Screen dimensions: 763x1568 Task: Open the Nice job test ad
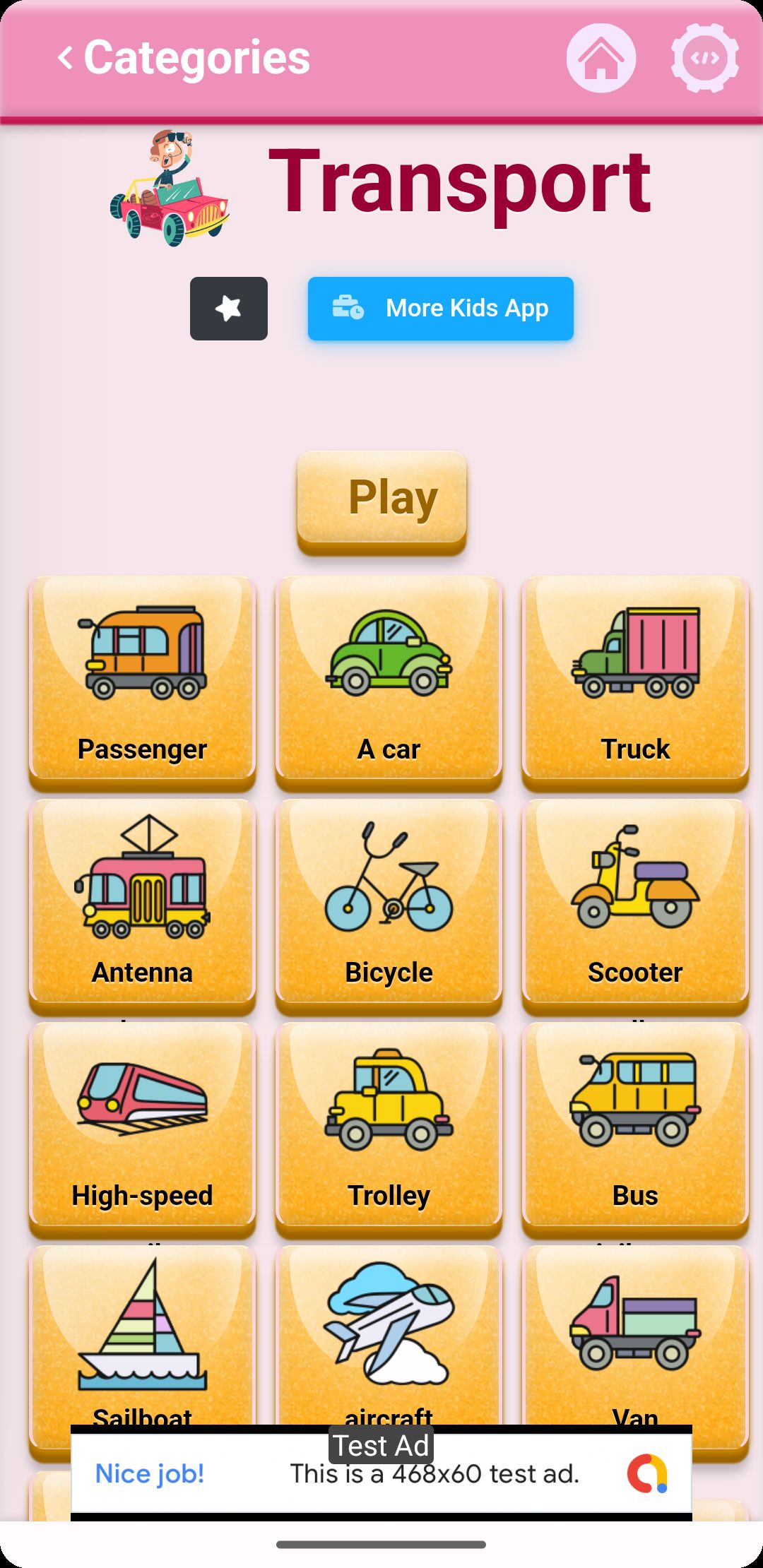381,1474
